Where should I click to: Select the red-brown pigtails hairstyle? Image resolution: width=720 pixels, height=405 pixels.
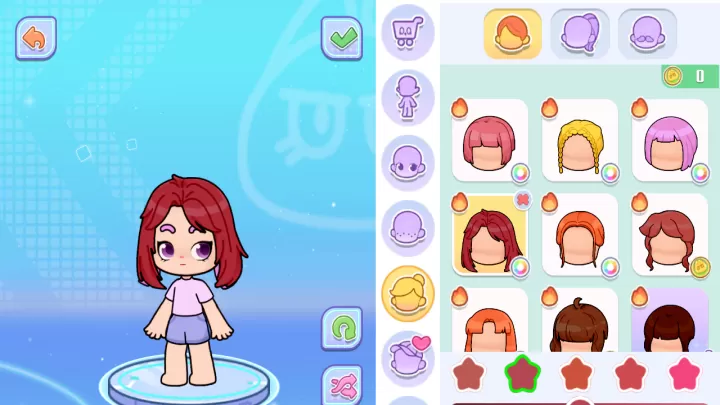(x=669, y=236)
